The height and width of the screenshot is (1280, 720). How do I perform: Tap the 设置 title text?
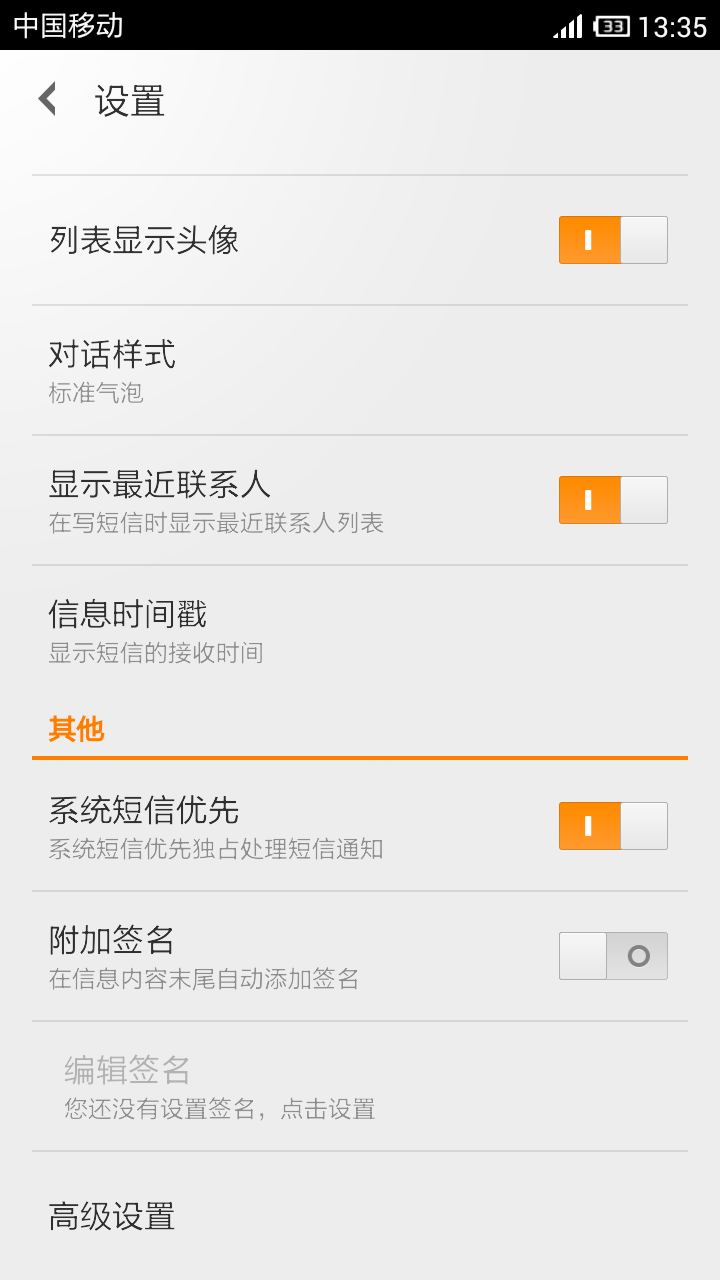click(x=128, y=102)
